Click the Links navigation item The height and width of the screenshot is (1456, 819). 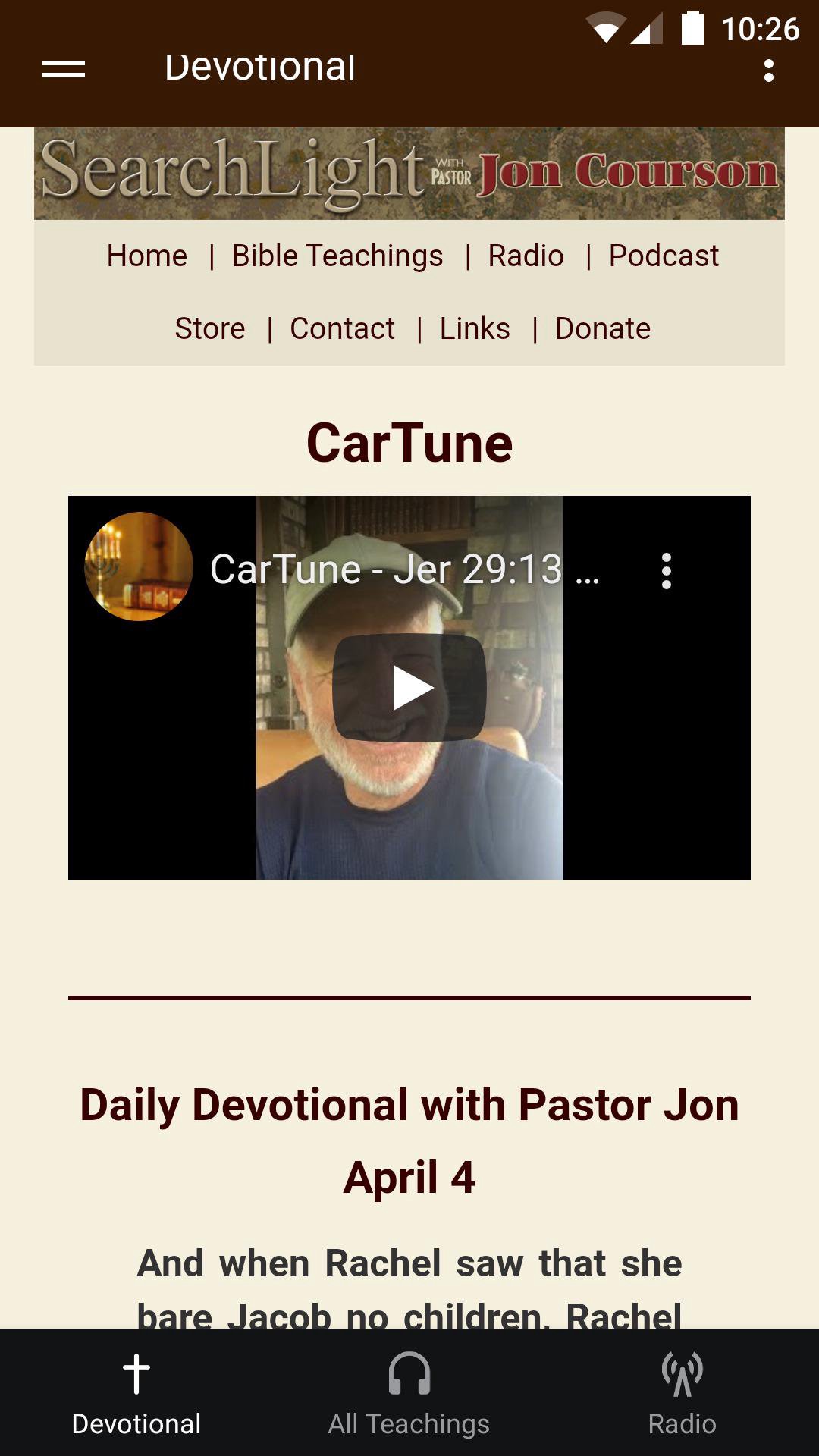(474, 328)
